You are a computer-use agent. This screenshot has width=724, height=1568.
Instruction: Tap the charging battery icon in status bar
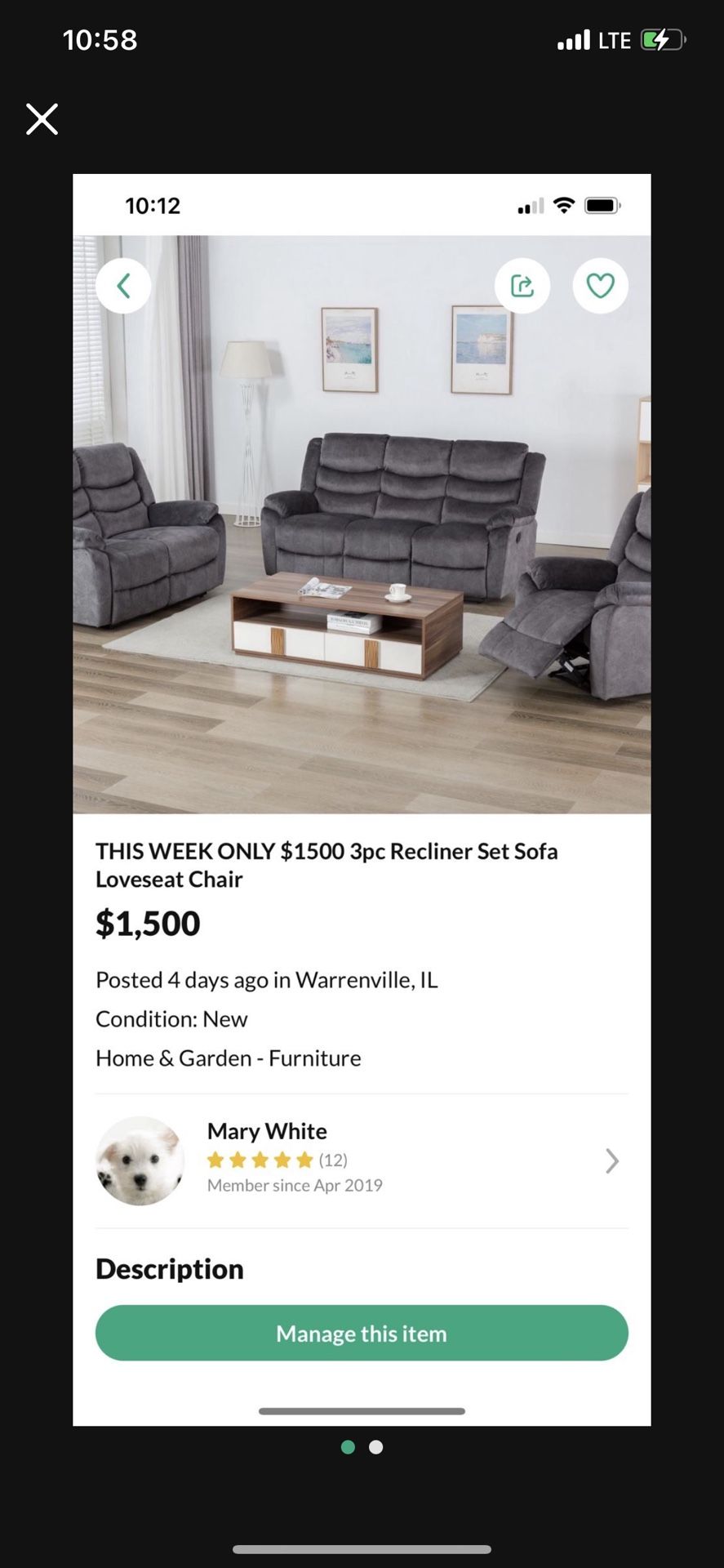click(x=660, y=39)
